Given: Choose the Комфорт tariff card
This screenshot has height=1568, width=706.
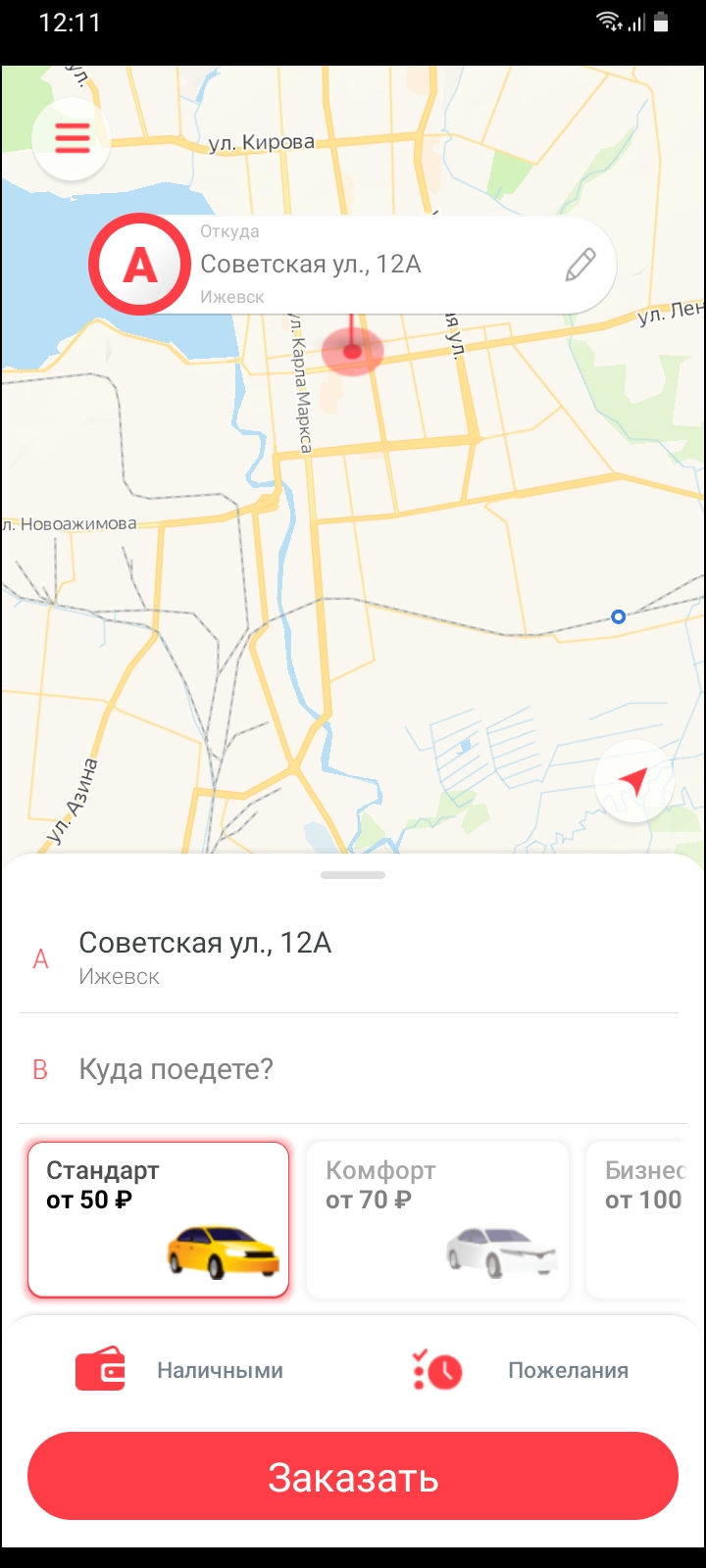Looking at the screenshot, I should [437, 1220].
